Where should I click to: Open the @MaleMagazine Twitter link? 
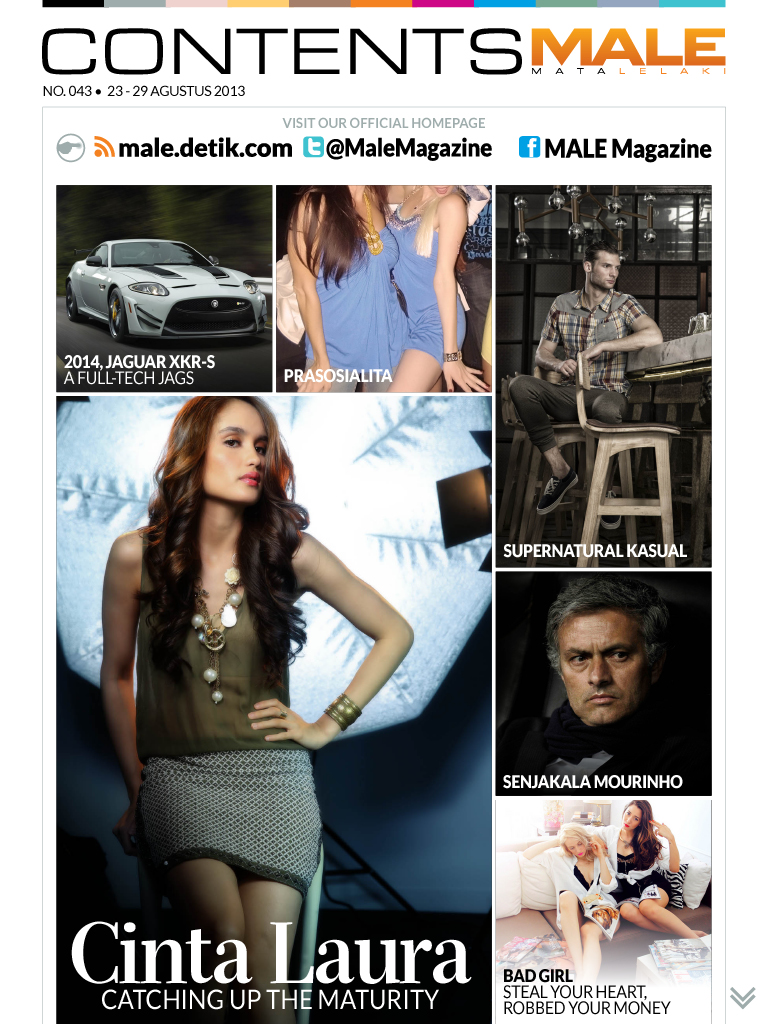[x=397, y=148]
